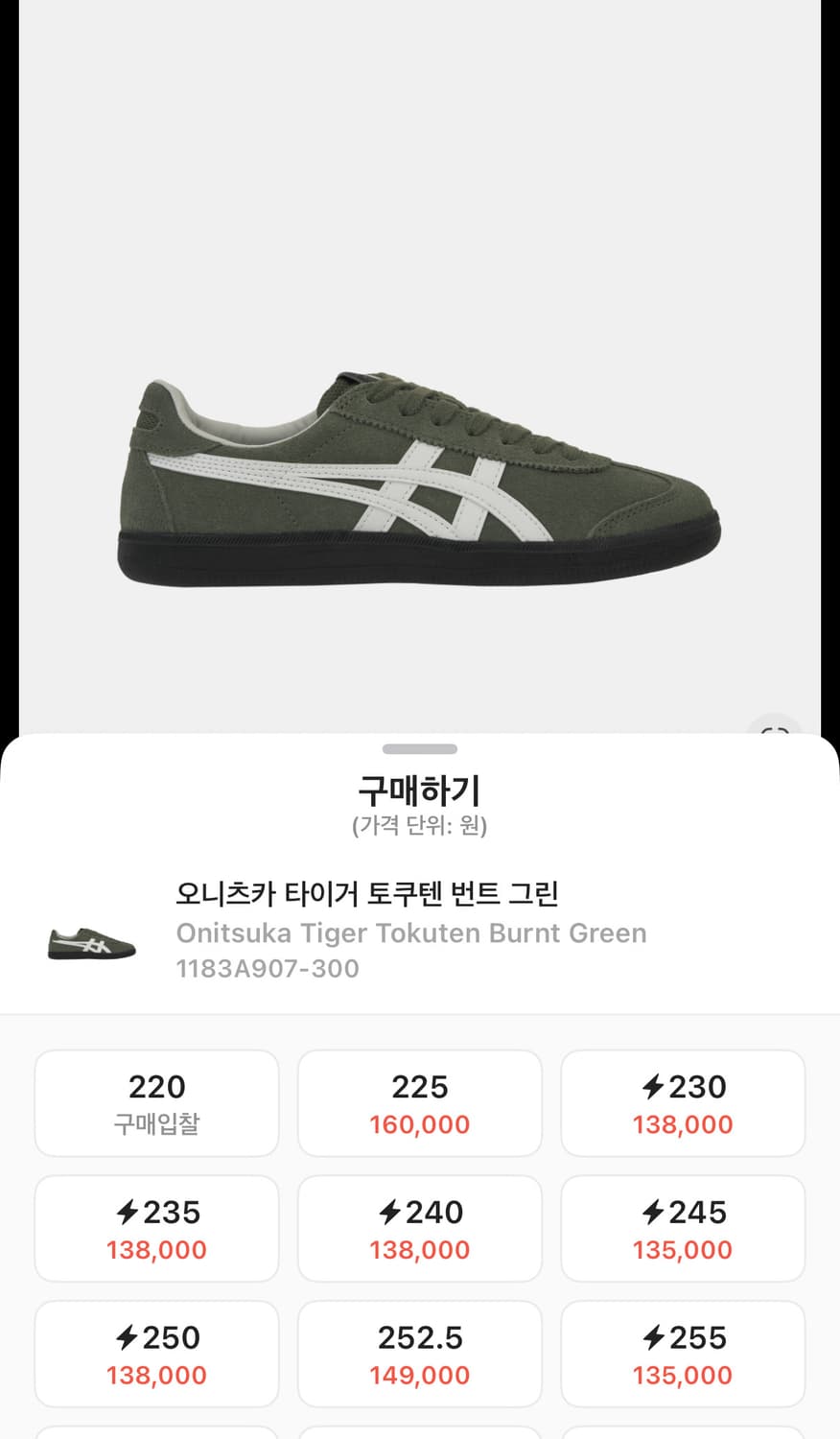
Task: Select size 220 marked 구매입찰
Action: point(156,1102)
